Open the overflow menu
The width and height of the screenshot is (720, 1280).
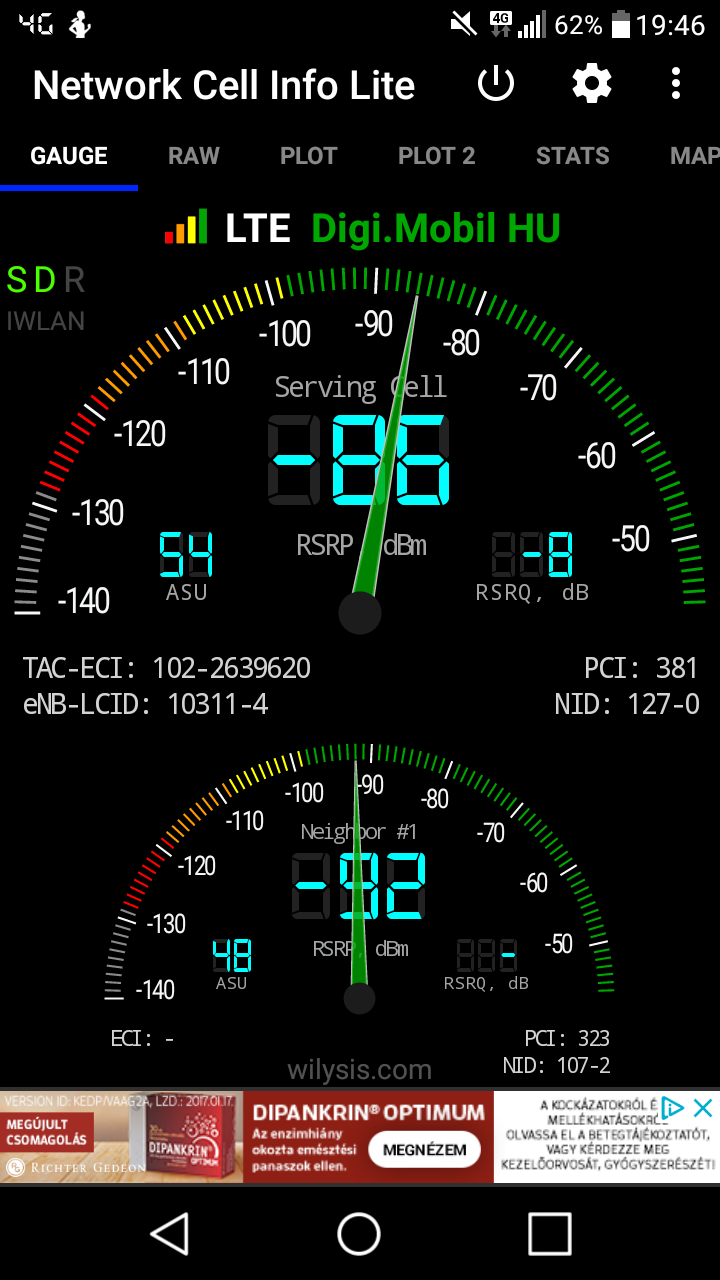[676, 85]
